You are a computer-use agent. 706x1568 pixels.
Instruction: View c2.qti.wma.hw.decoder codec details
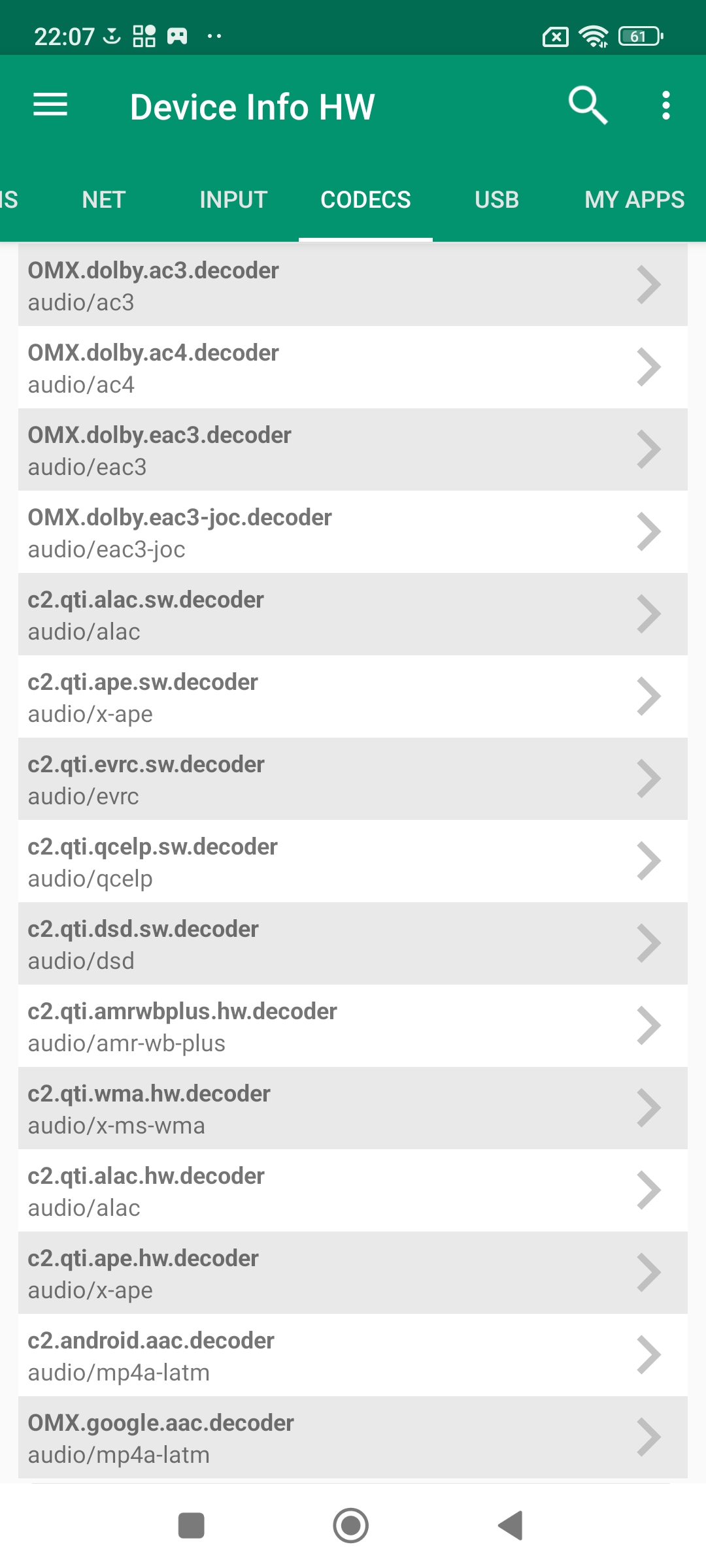pyautogui.click(x=353, y=1109)
